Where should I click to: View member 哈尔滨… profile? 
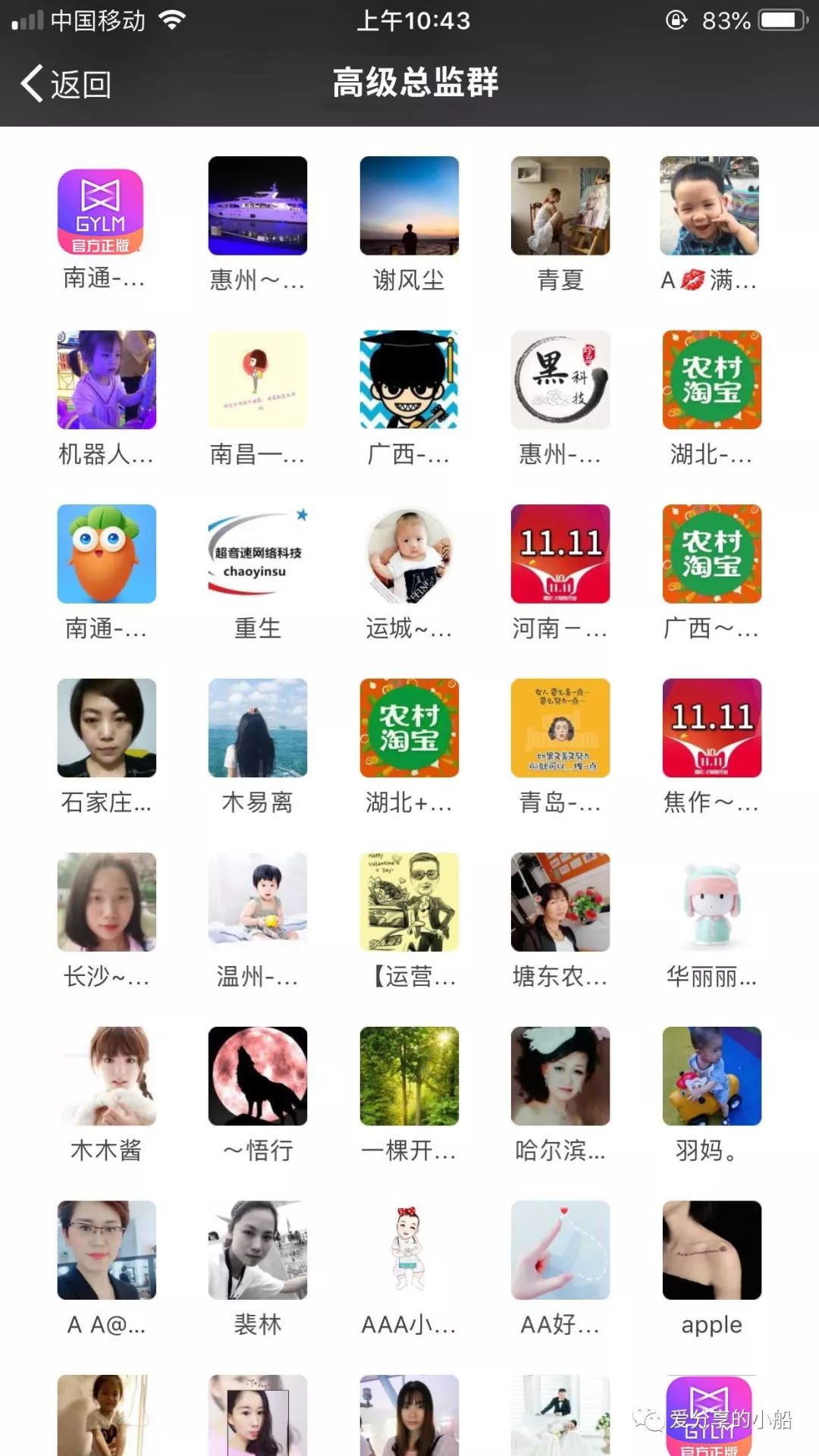pos(560,1076)
